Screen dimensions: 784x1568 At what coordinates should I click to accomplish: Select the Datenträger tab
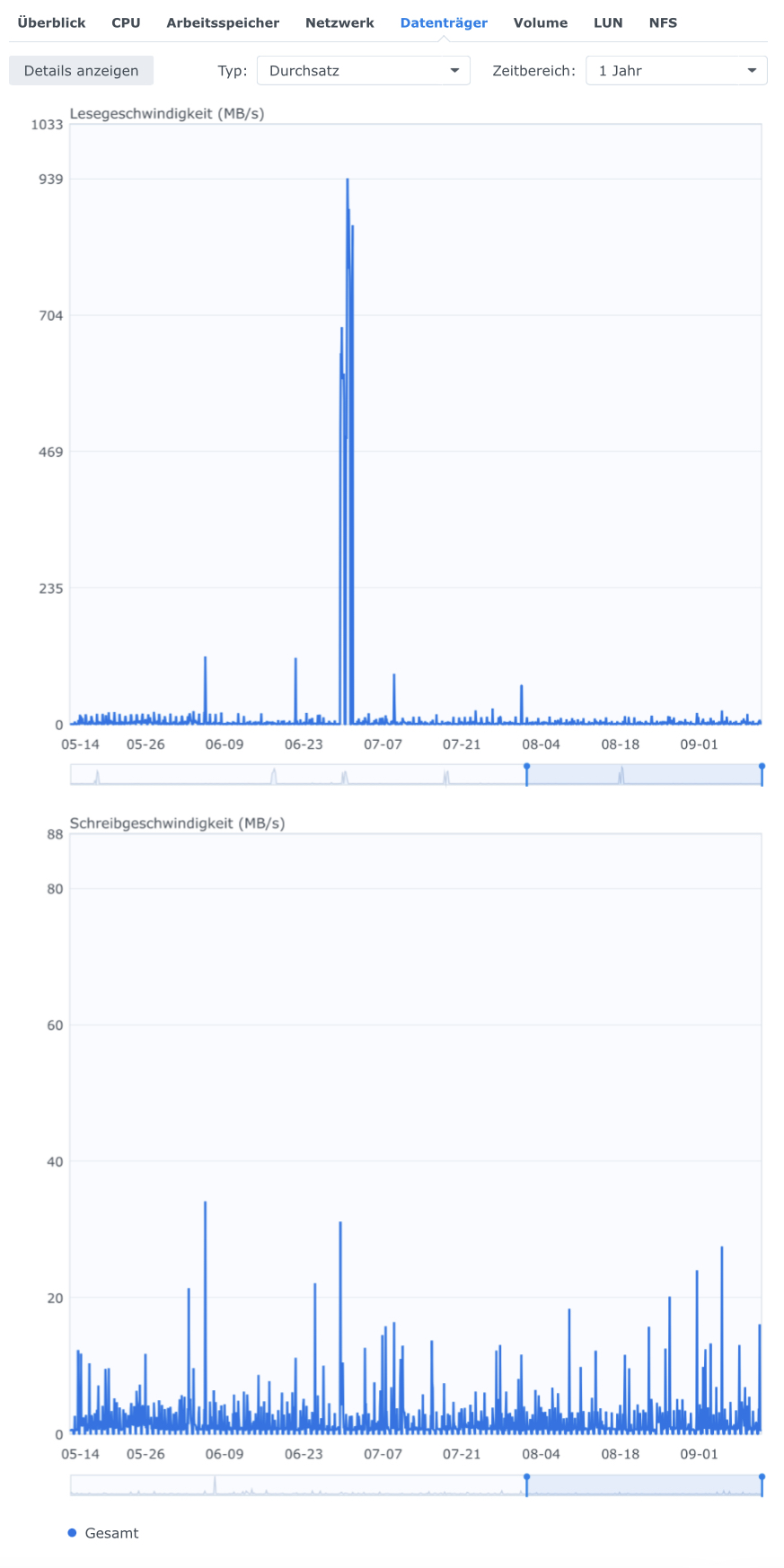click(x=444, y=23)
